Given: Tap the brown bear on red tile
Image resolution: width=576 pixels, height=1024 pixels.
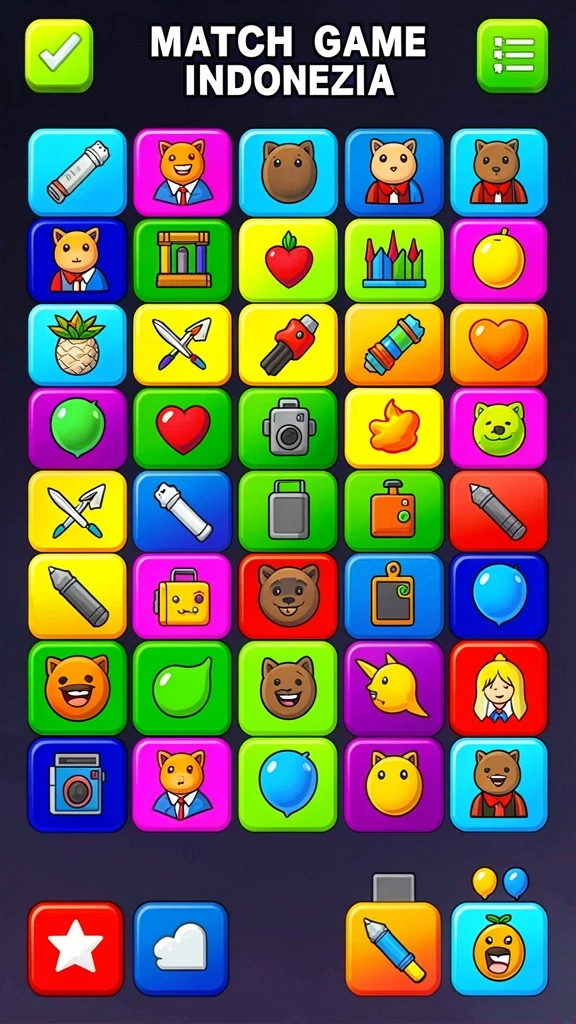Looking at the screenshot, I should point(288,596).
